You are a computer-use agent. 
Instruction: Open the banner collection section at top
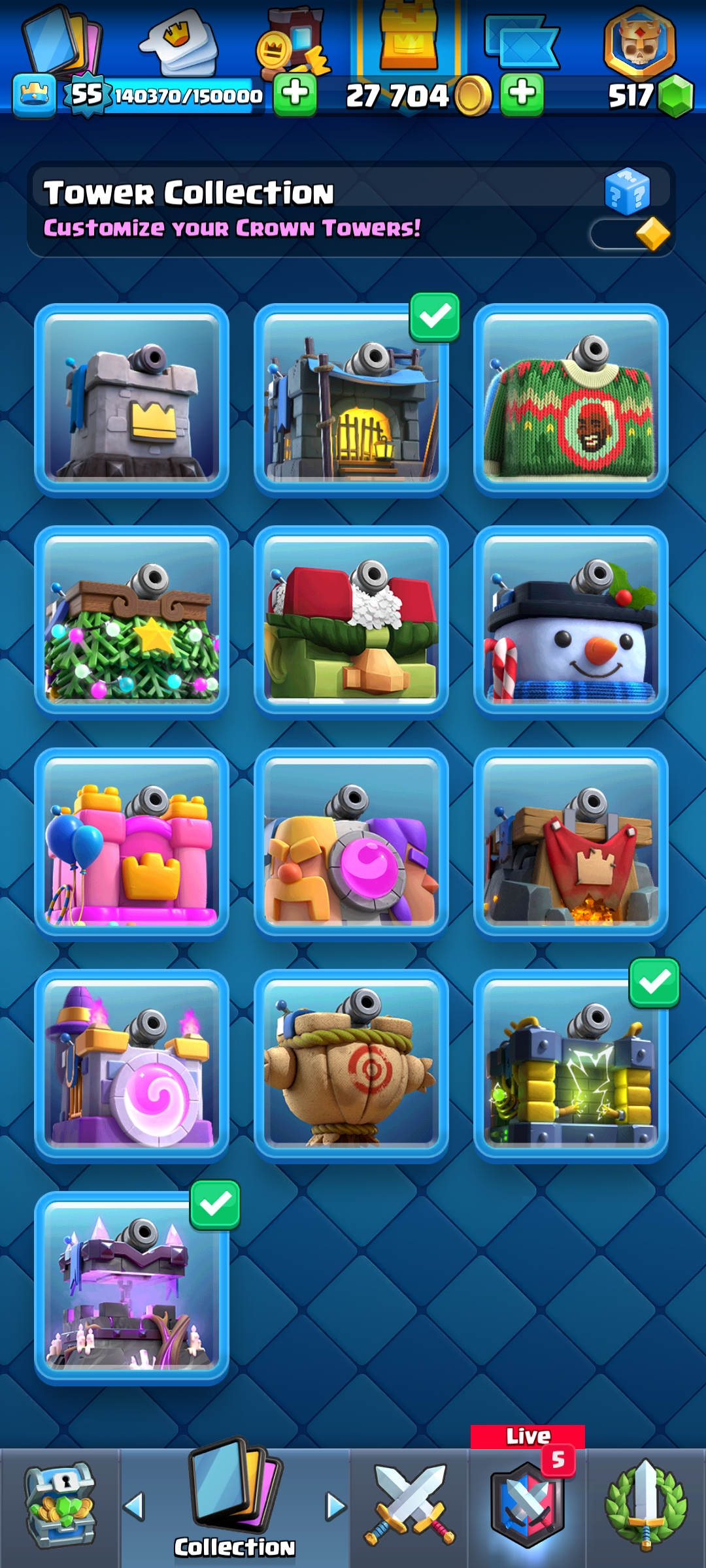click(522, 41)
